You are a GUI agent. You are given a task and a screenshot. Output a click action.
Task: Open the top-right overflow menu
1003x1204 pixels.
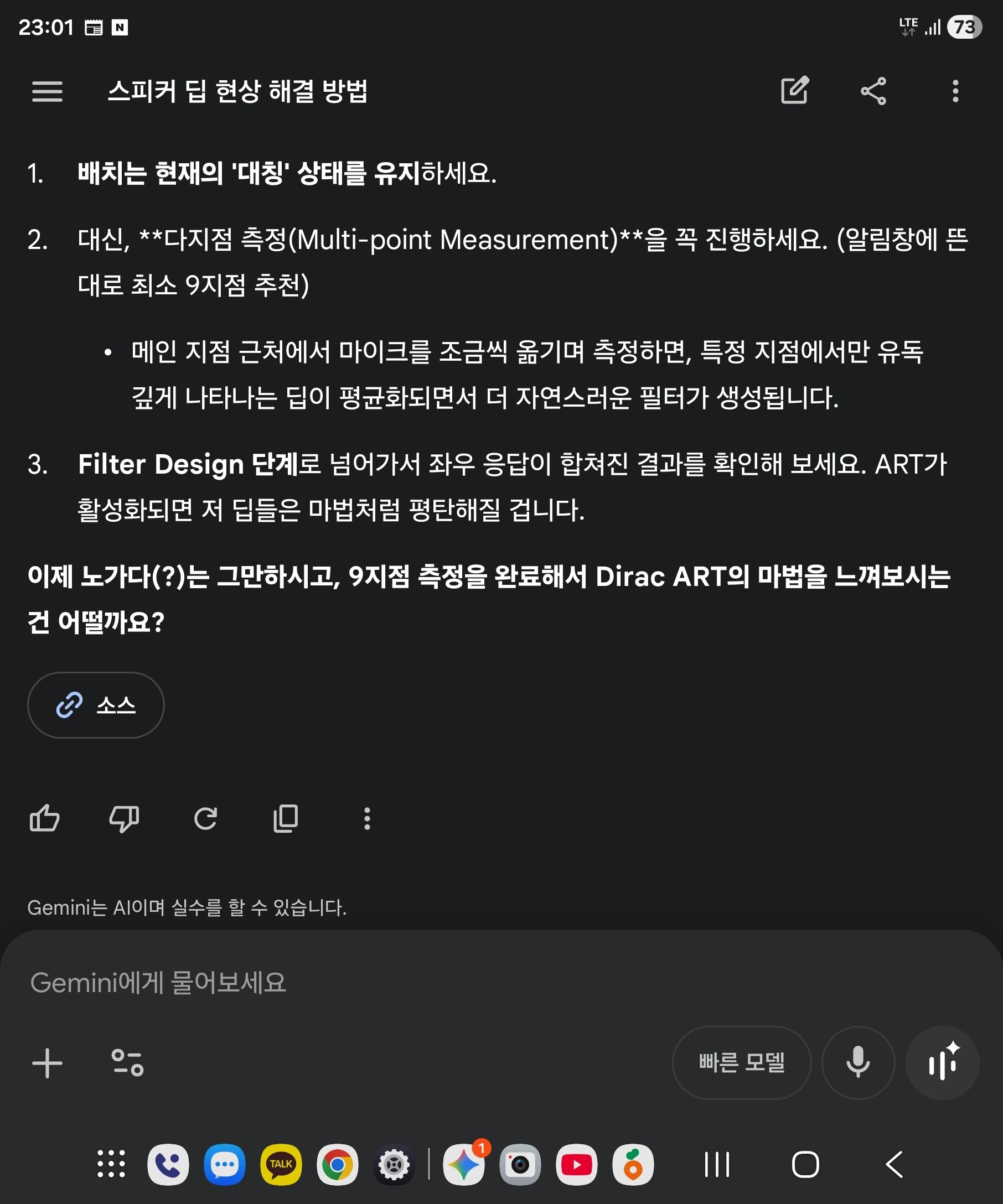955,91
